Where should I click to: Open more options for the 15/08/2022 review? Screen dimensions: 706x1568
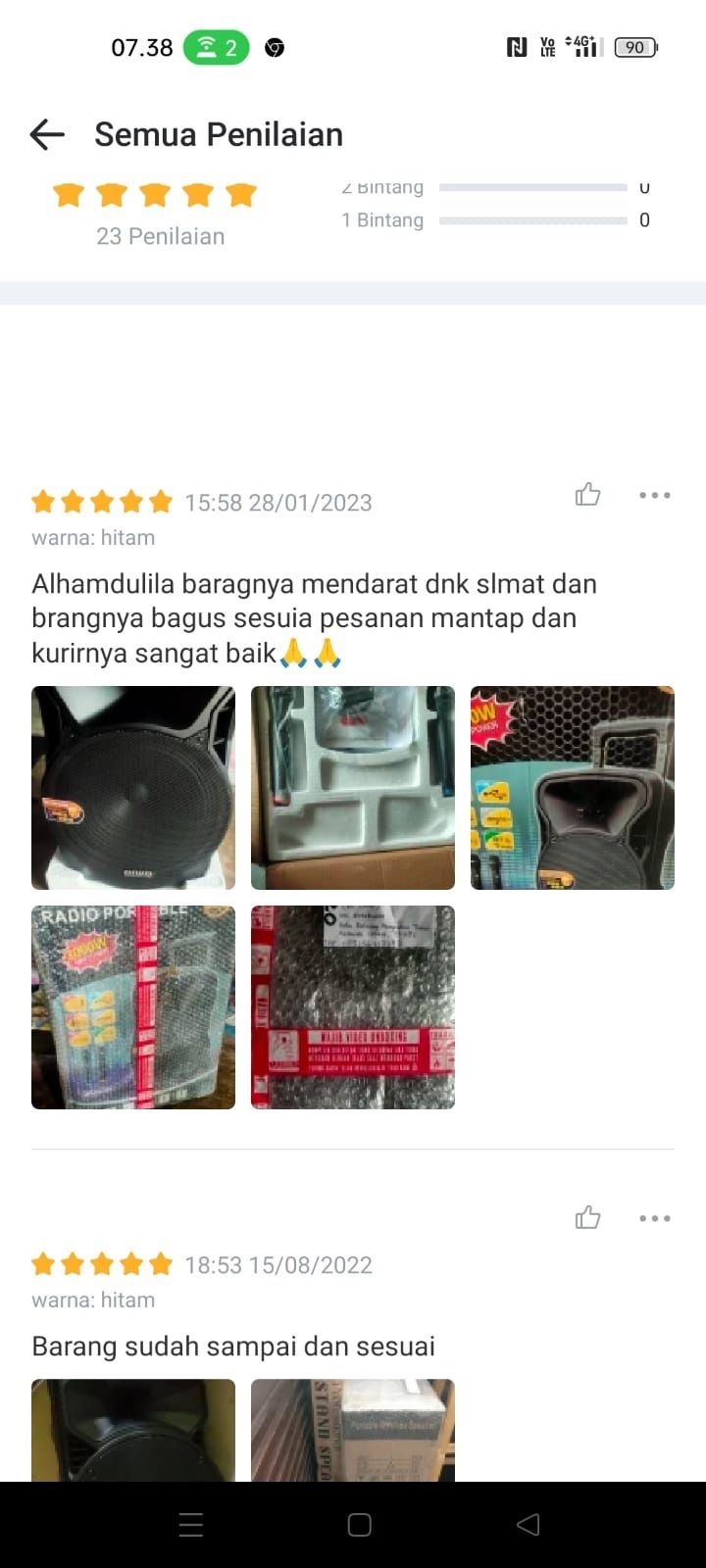pos(654,1218)
